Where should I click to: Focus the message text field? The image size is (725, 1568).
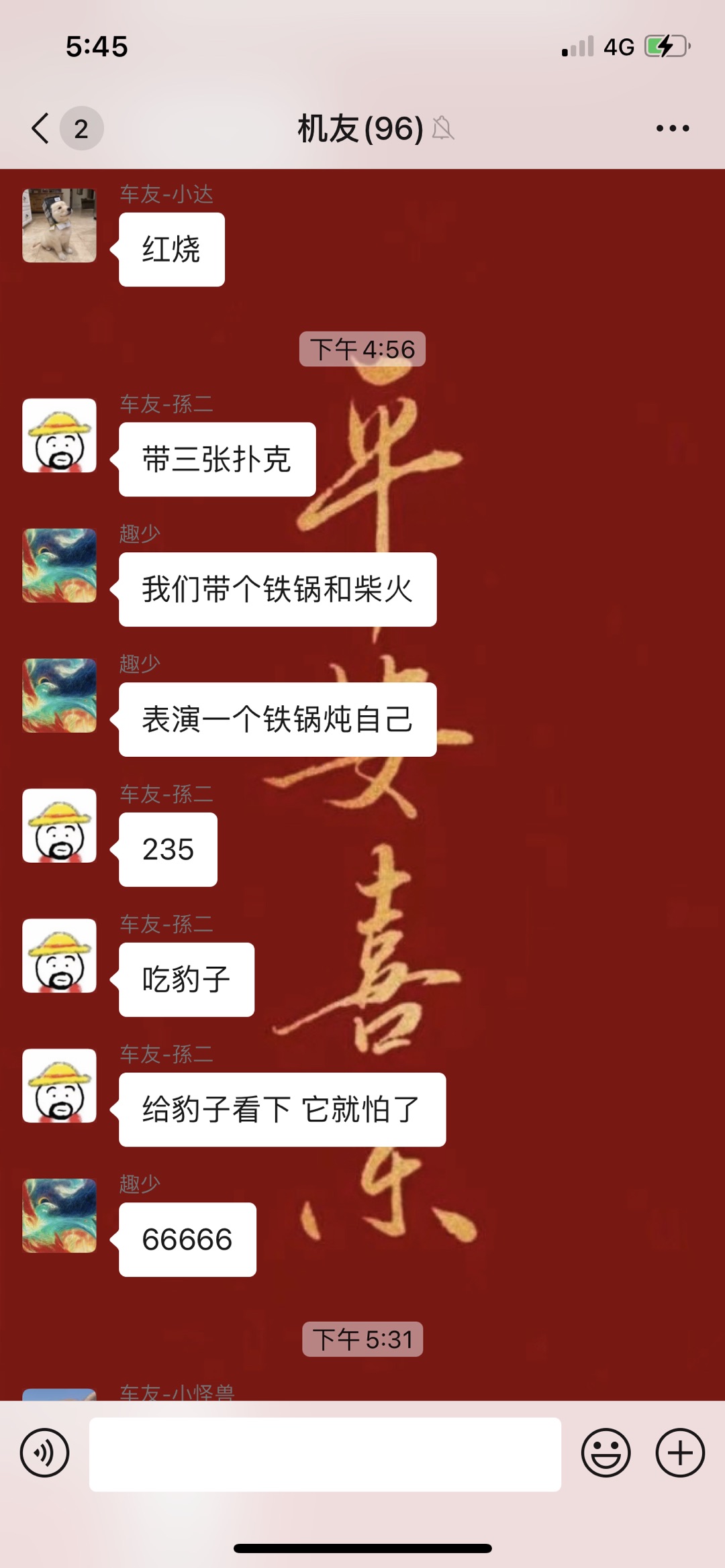[325, 1454]
